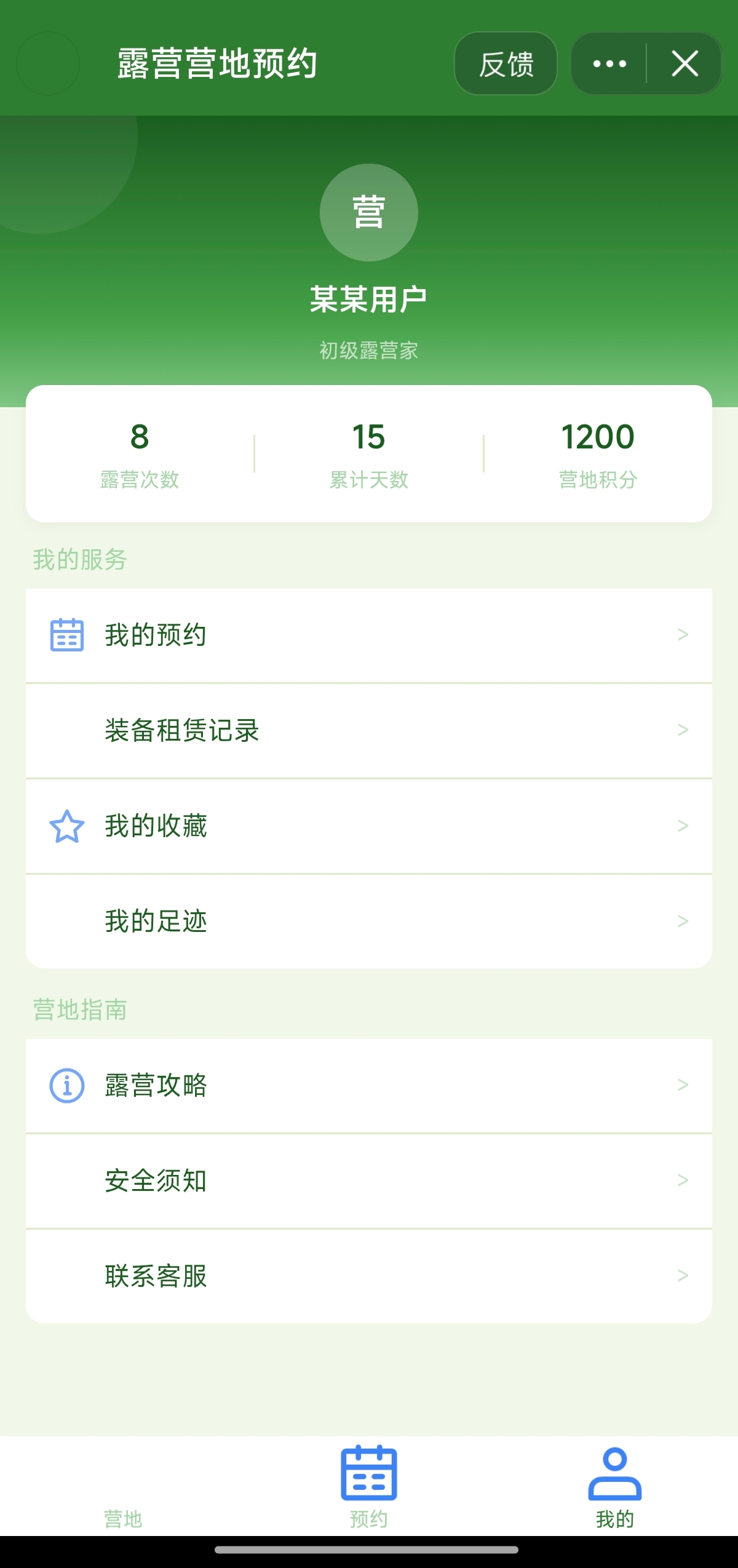Switch to the 营地 tab
The image size is (738, 1568).
(123, 1487)
